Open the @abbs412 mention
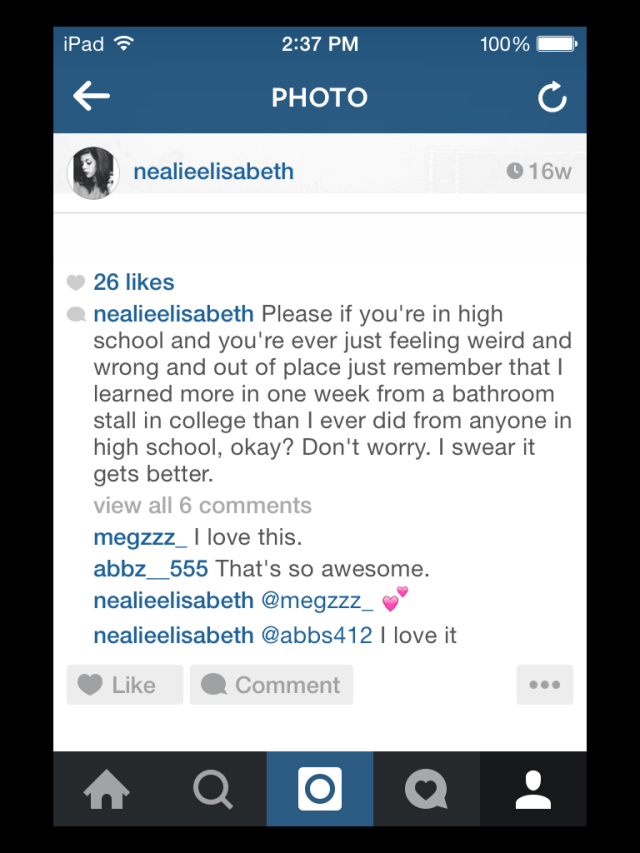640x853 pixels. (x=317, y=635)
